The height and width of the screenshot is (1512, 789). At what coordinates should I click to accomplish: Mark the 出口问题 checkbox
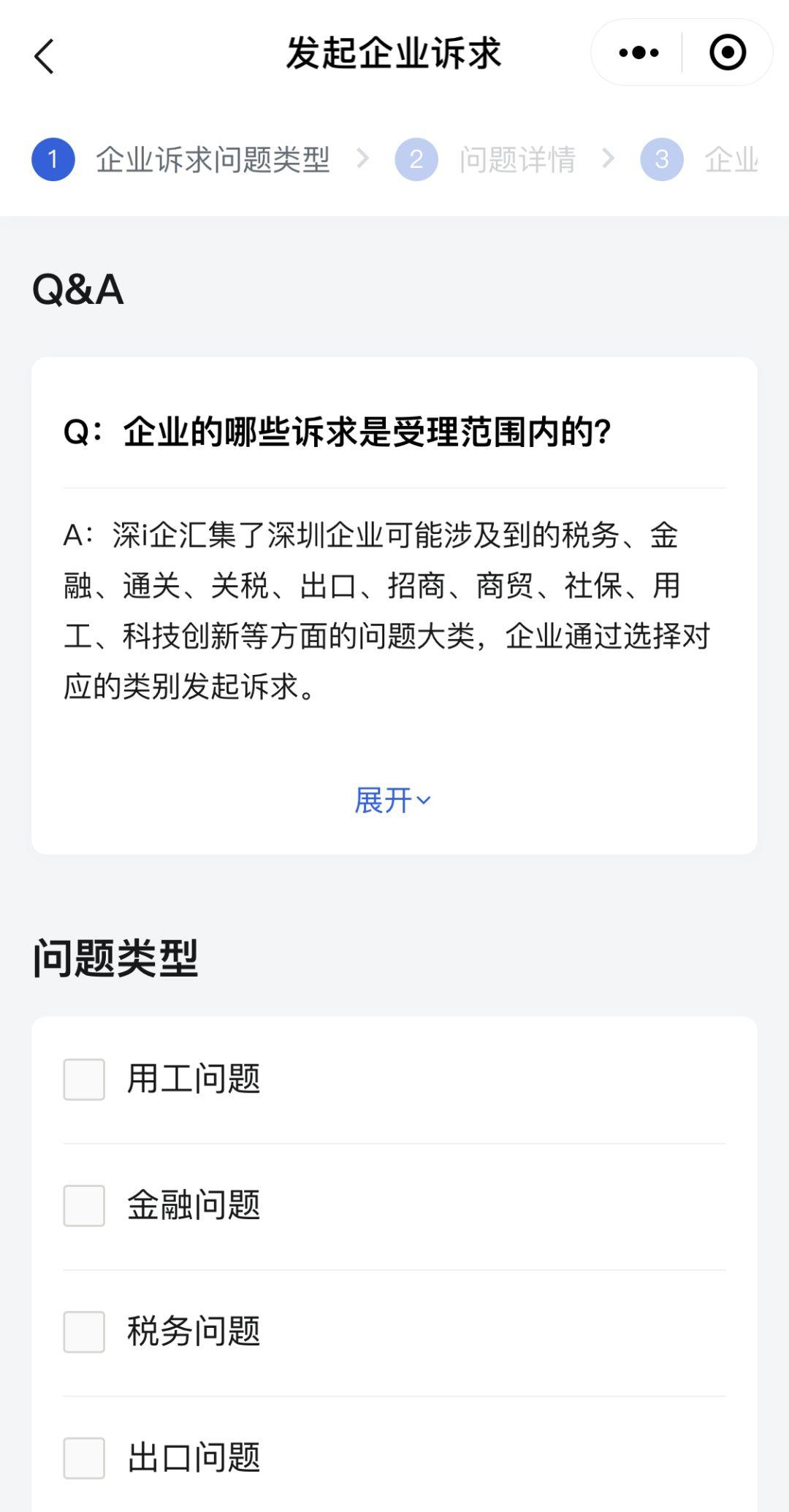(84, 1459)
